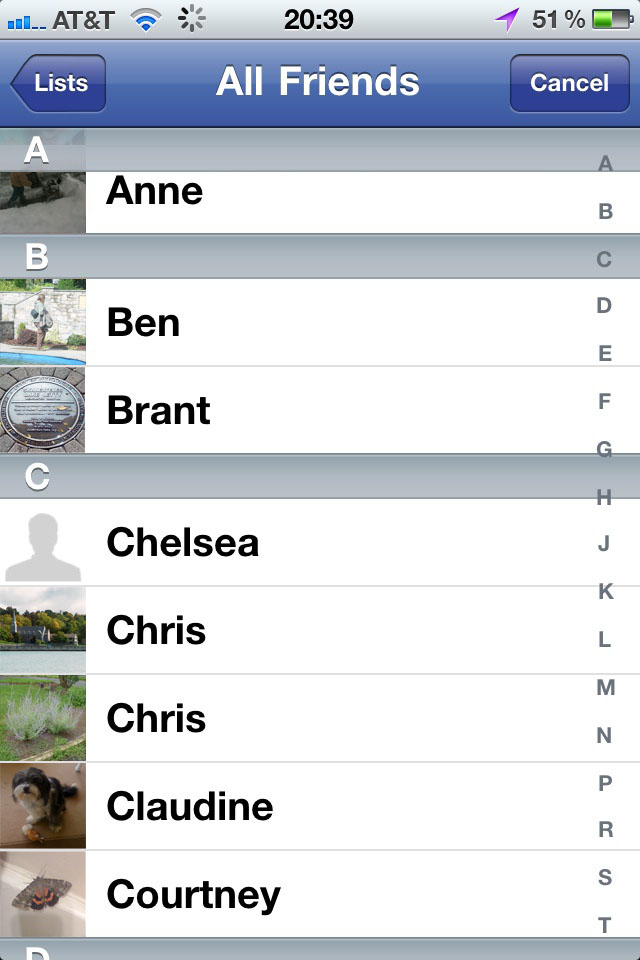Go back to Lists
Screen dimensions: 640x960
pos(58,83)
